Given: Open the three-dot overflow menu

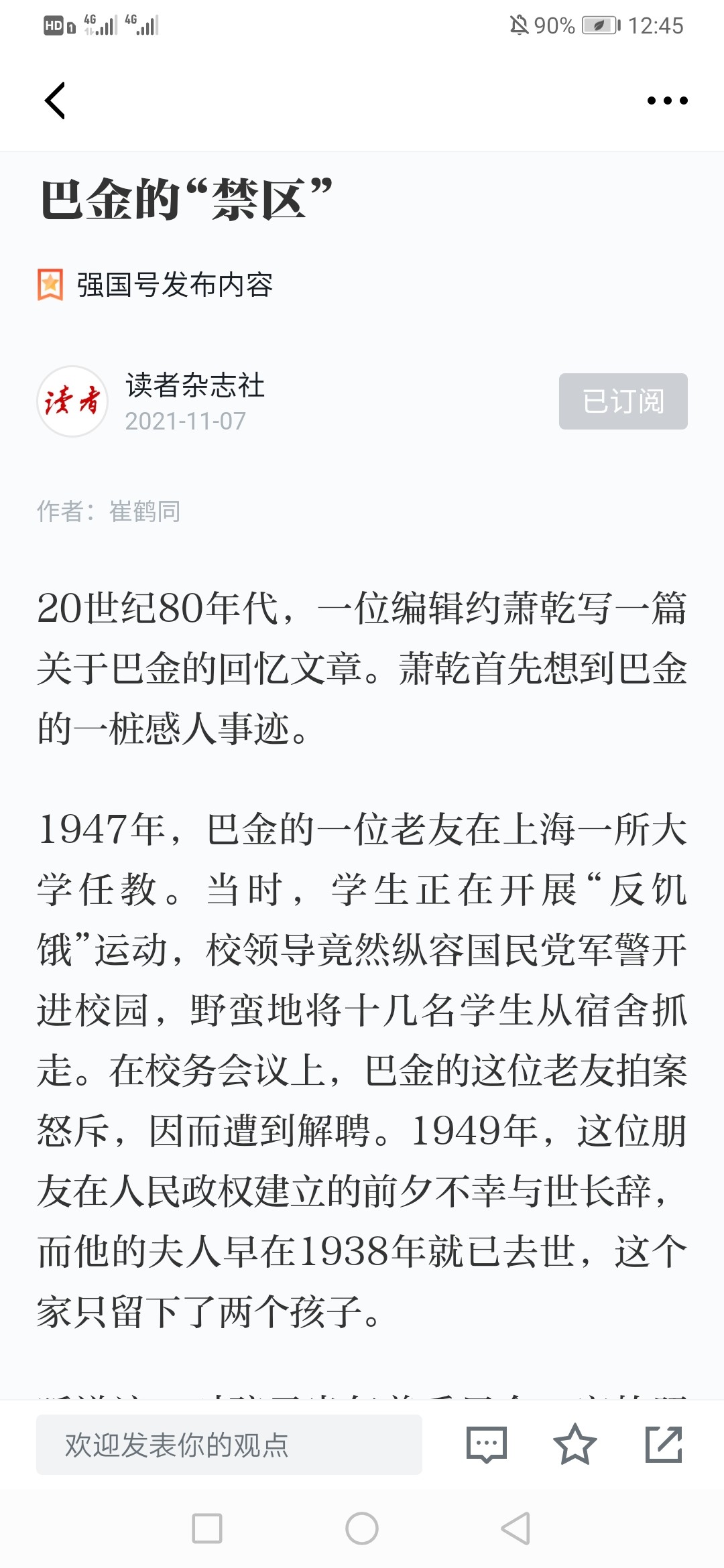Looking at the screenshot, I should point(667,101).
